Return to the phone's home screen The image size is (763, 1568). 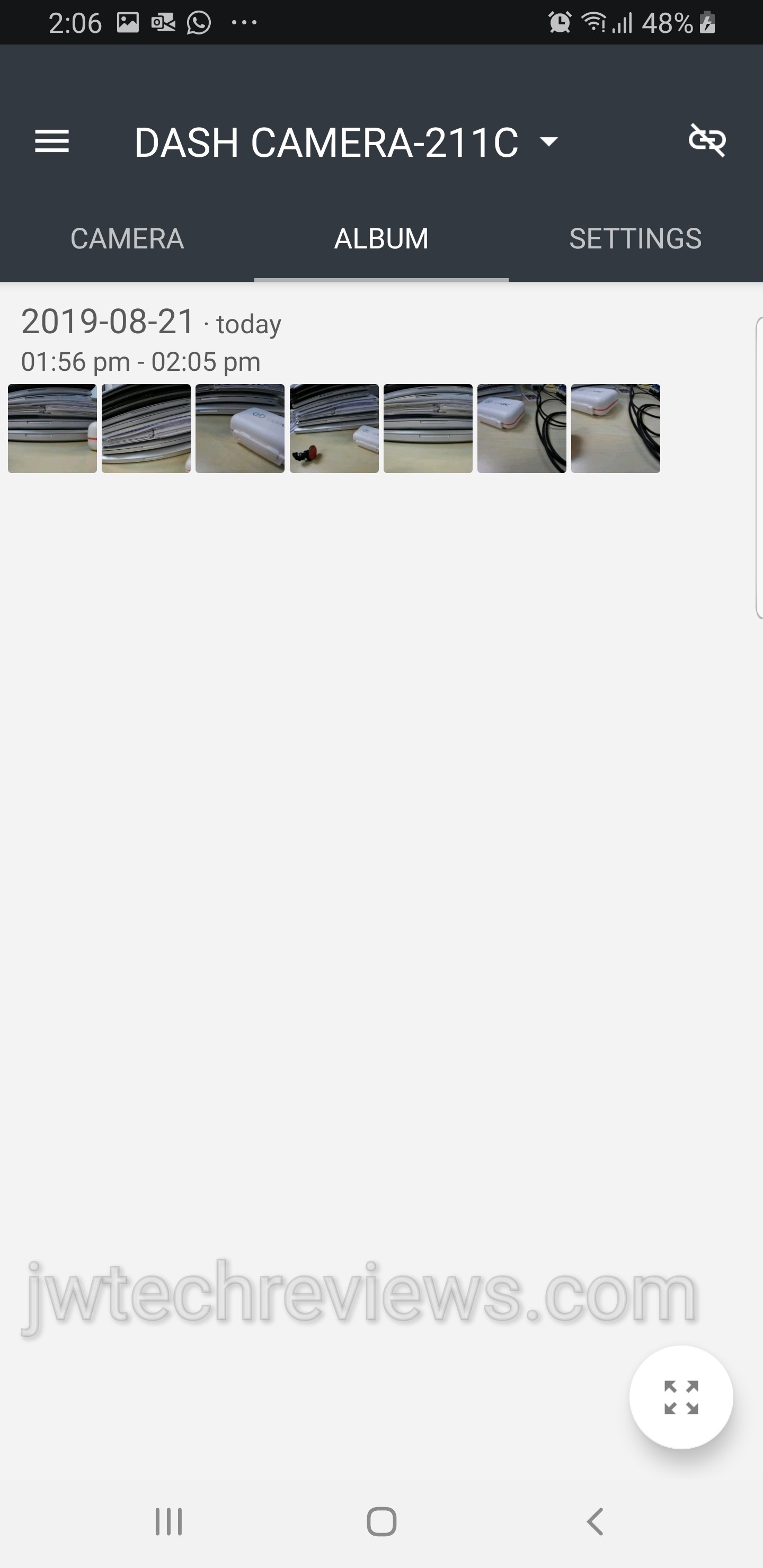pyautogui.click(x=382, y=1522)
